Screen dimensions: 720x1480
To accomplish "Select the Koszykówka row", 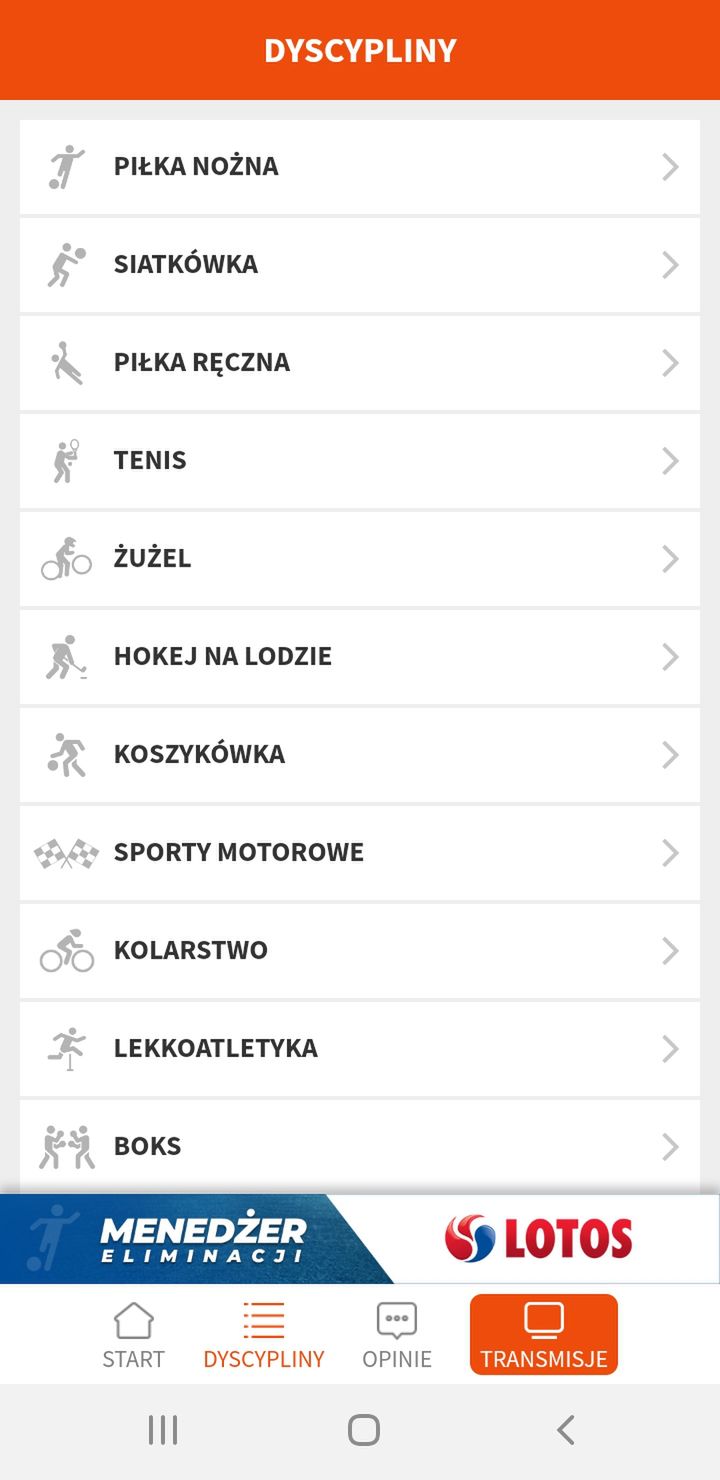I will [360, 755].
